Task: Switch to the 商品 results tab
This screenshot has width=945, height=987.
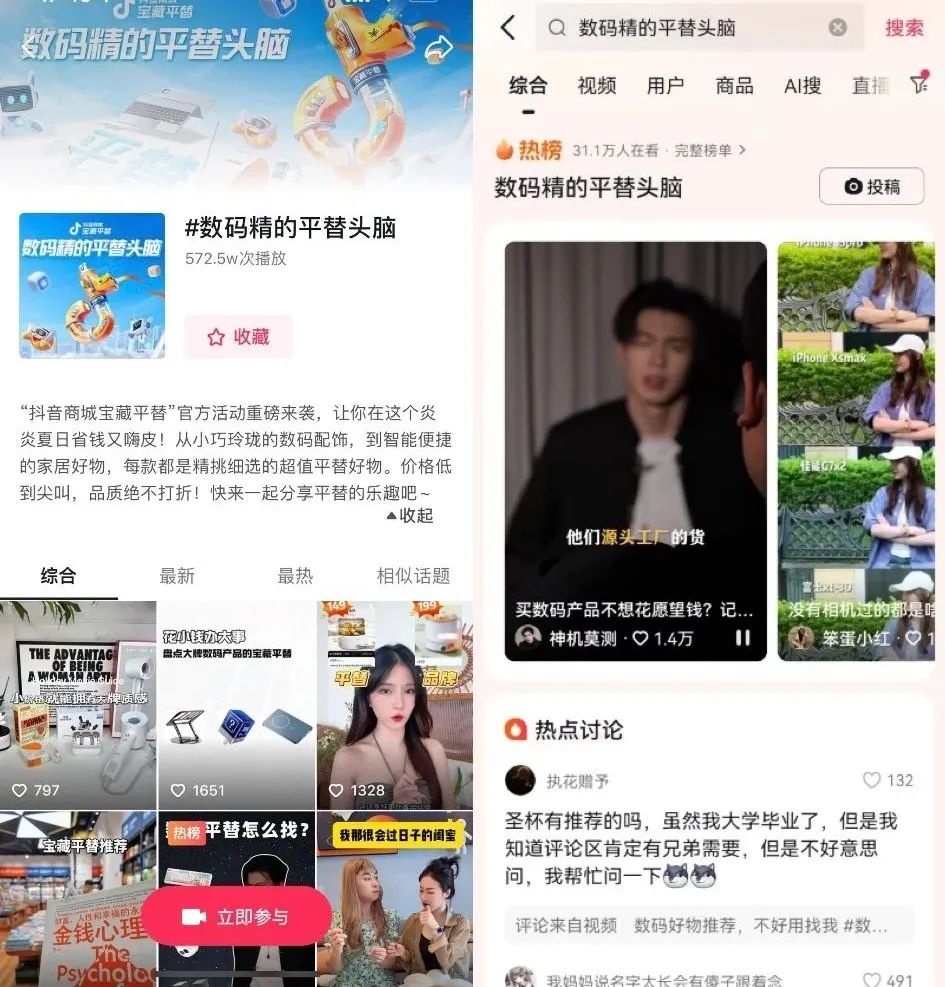Action: [734, 86]
